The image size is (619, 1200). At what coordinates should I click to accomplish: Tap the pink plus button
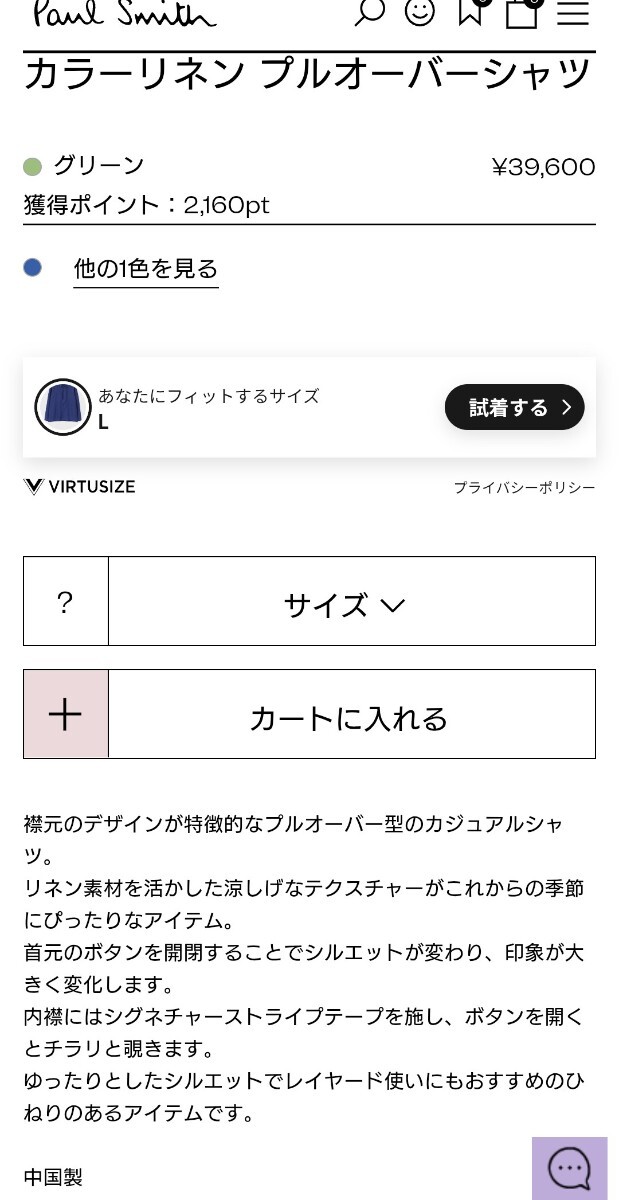coord(66,715)
